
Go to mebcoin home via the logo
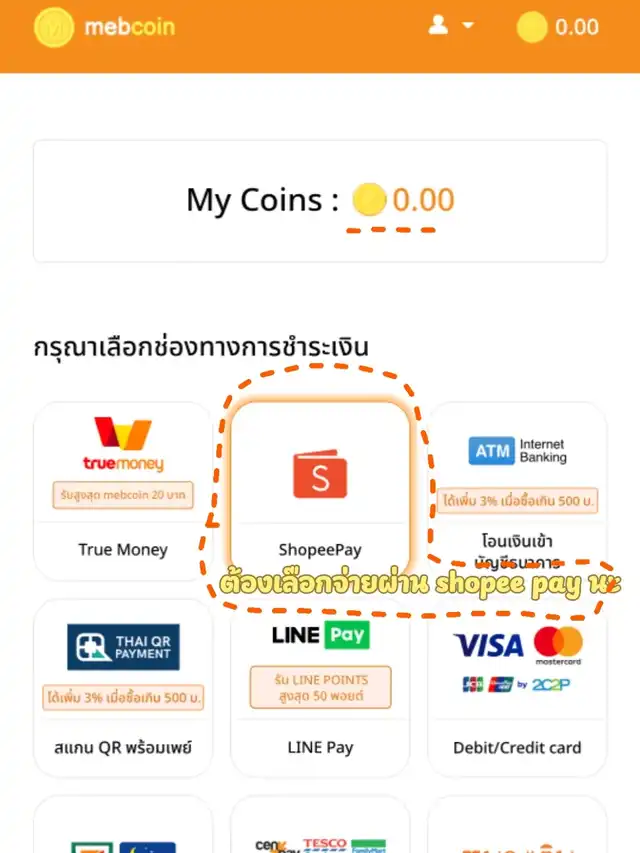[104, 27]
